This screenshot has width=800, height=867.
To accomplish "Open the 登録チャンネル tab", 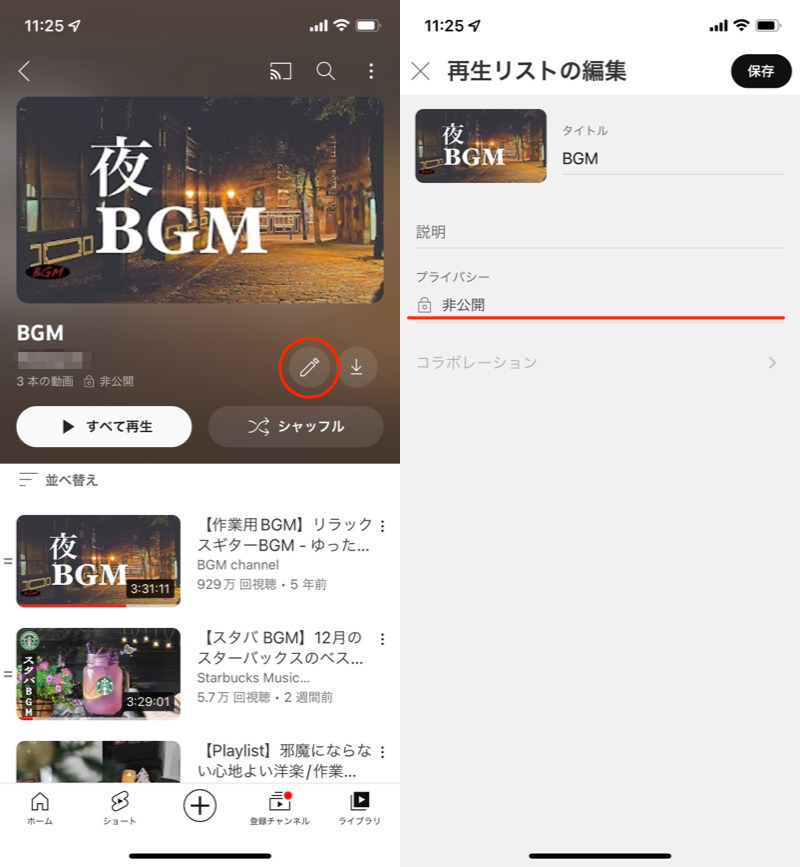I will click(x=279, y=808).
